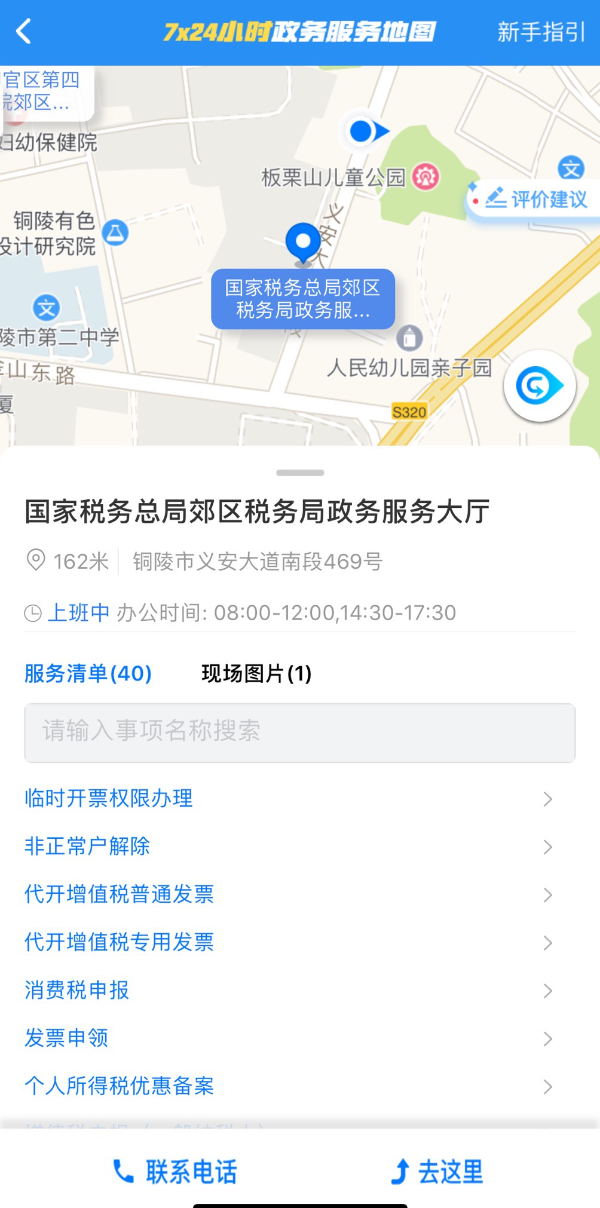Open 非正常户解除 service item
Viewport: 600px width, 1208px height.
(300, 847)
